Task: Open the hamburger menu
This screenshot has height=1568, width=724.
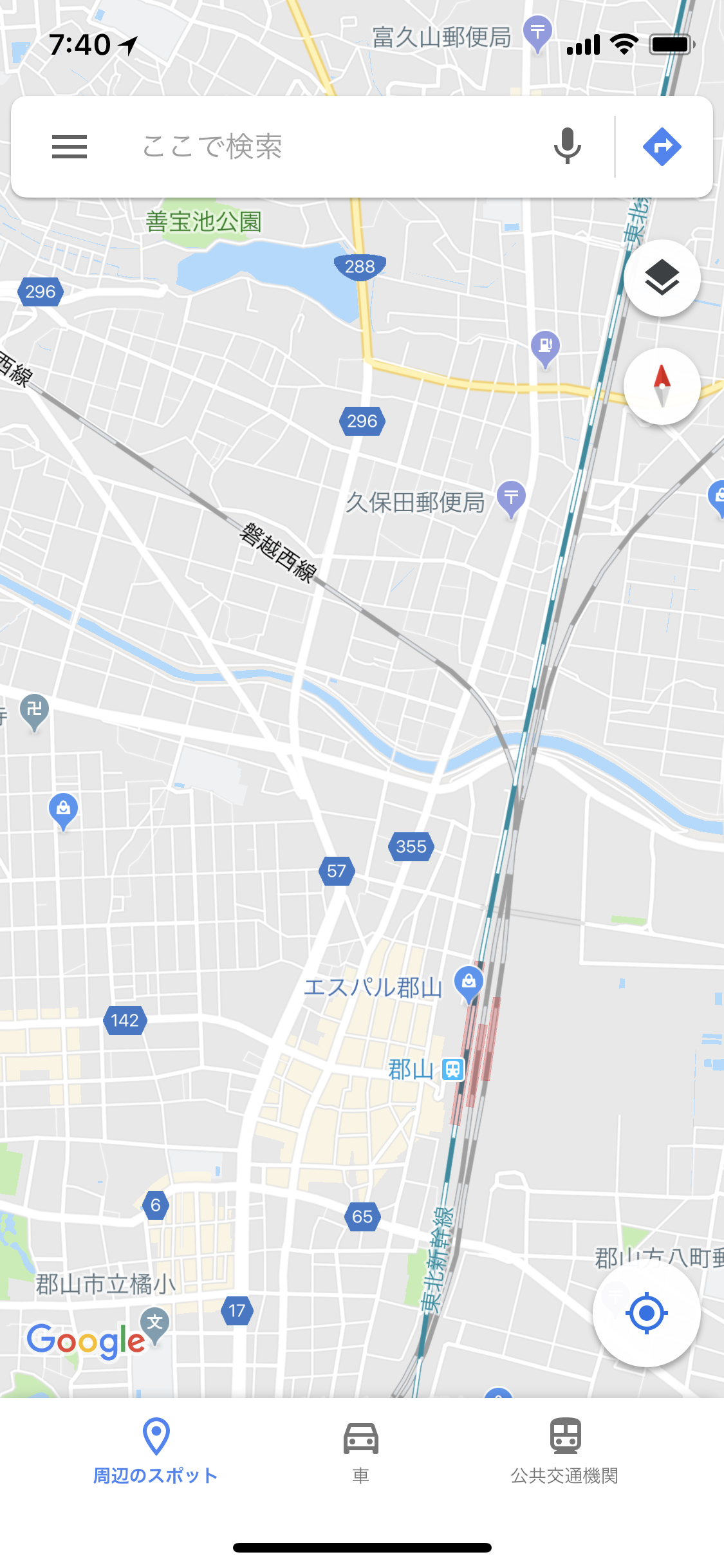Action: tap(69, 147)
